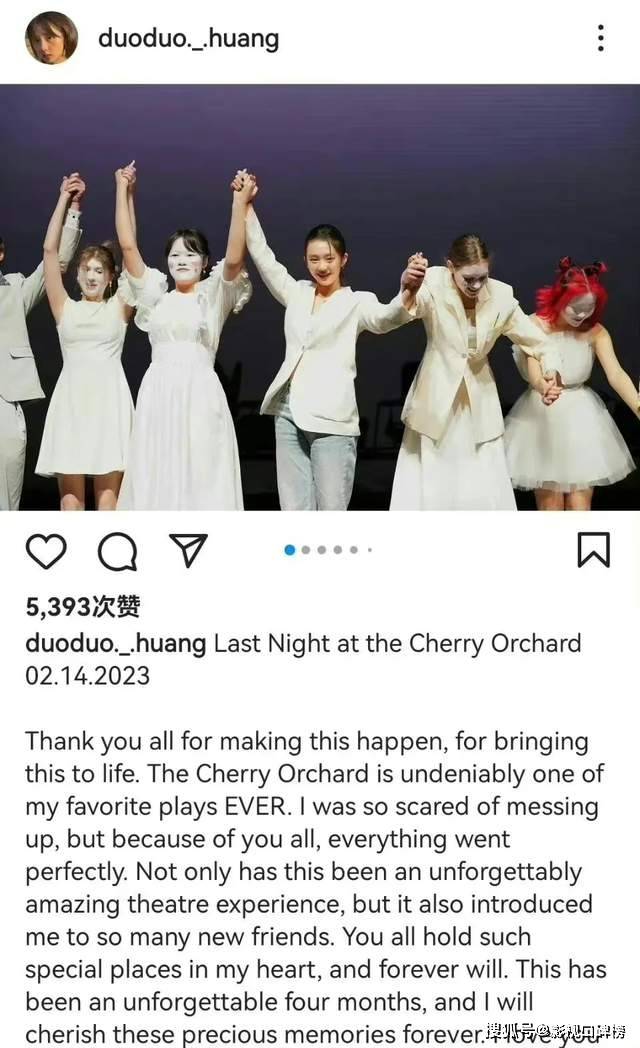Viewport: 640px width, 1048px height.
Task: Open the three-dot overflow menu
Action: click(601, 38)
